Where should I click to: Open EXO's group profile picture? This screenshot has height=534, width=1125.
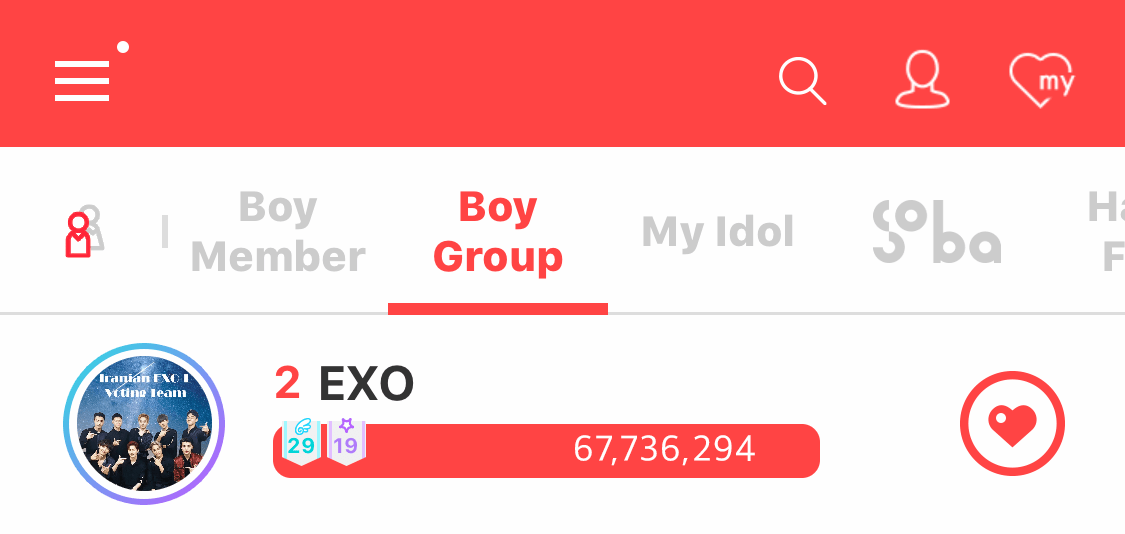click(x=144, y=424)
